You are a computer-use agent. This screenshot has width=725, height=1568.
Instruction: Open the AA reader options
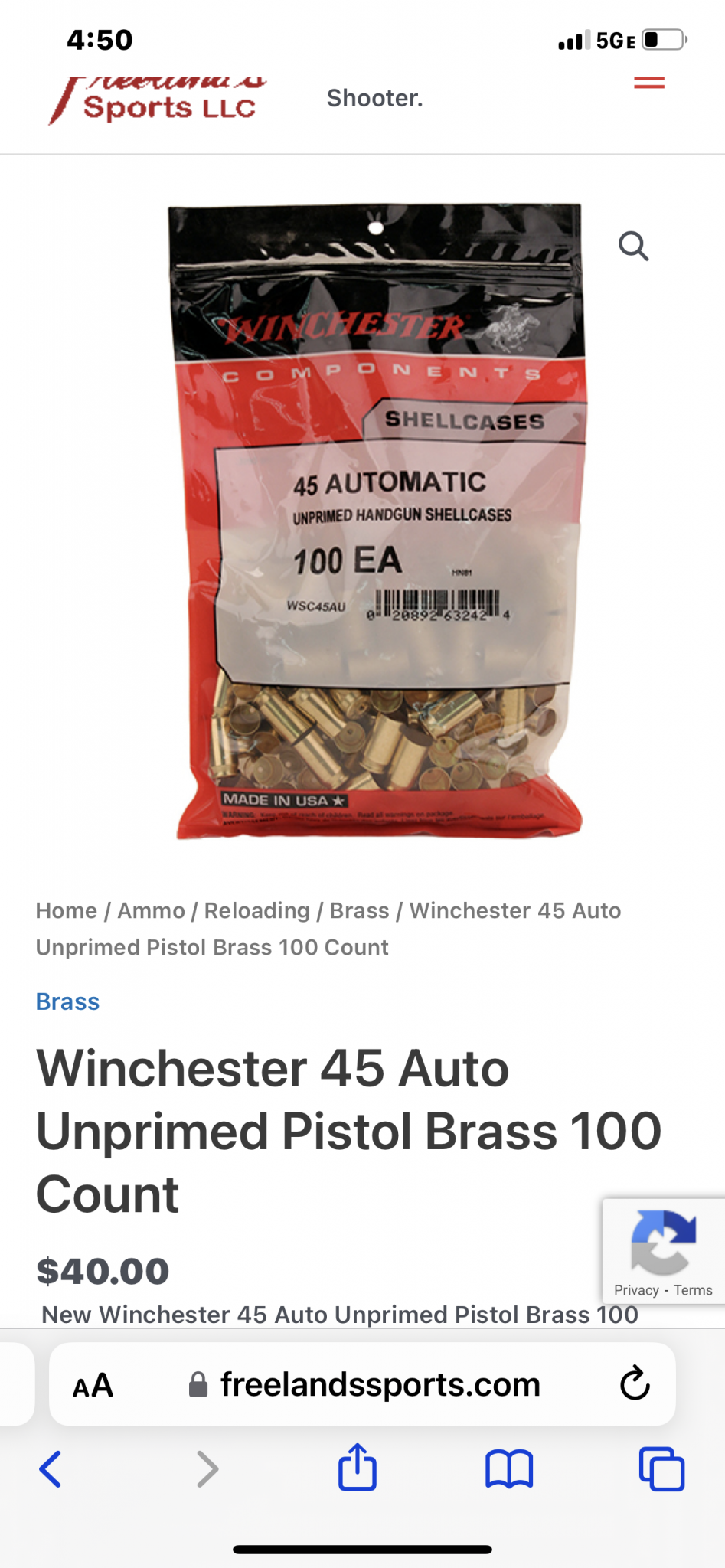93,1385
